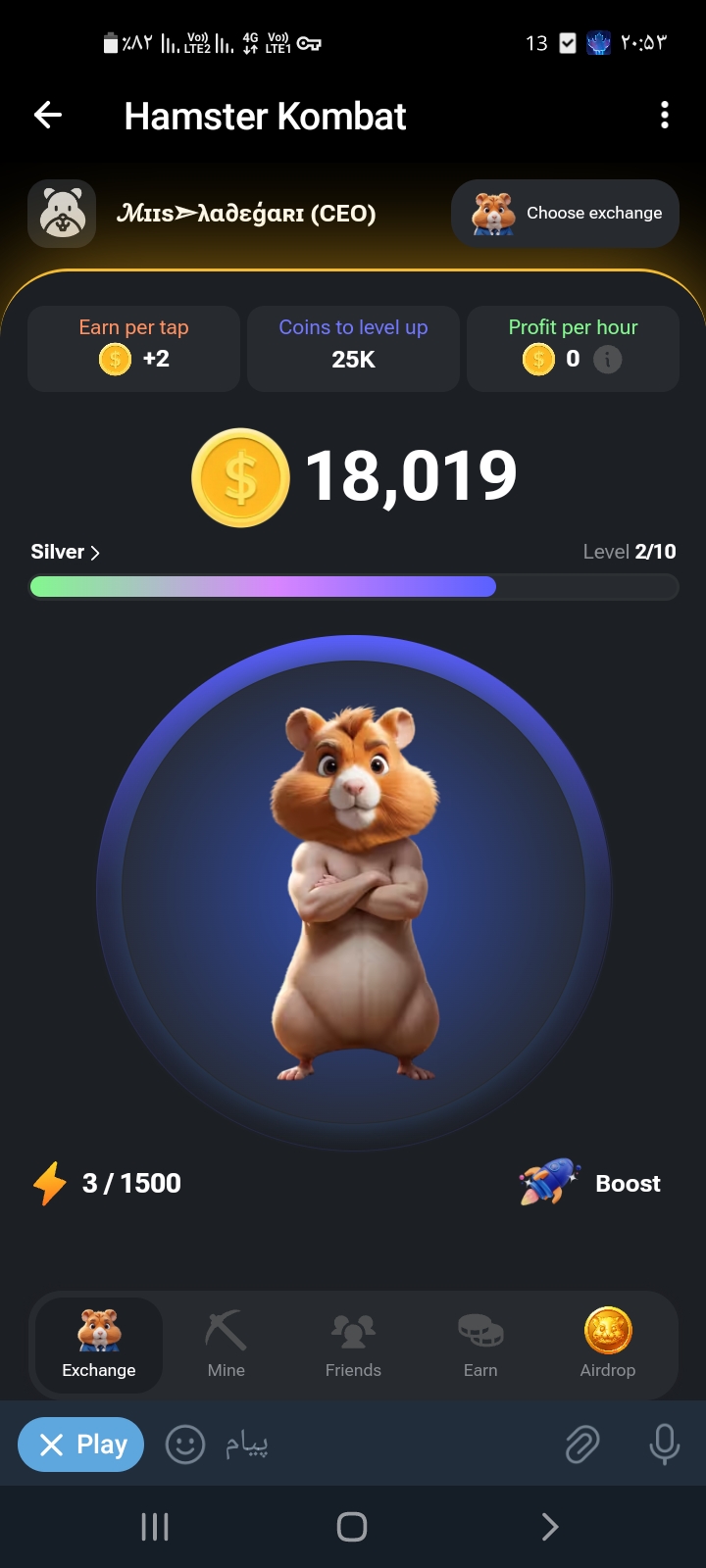Image resolution: width=706 pixels, height=1568 pixels.
Task: Open the Boost menu
Action: pos(591,1183)
